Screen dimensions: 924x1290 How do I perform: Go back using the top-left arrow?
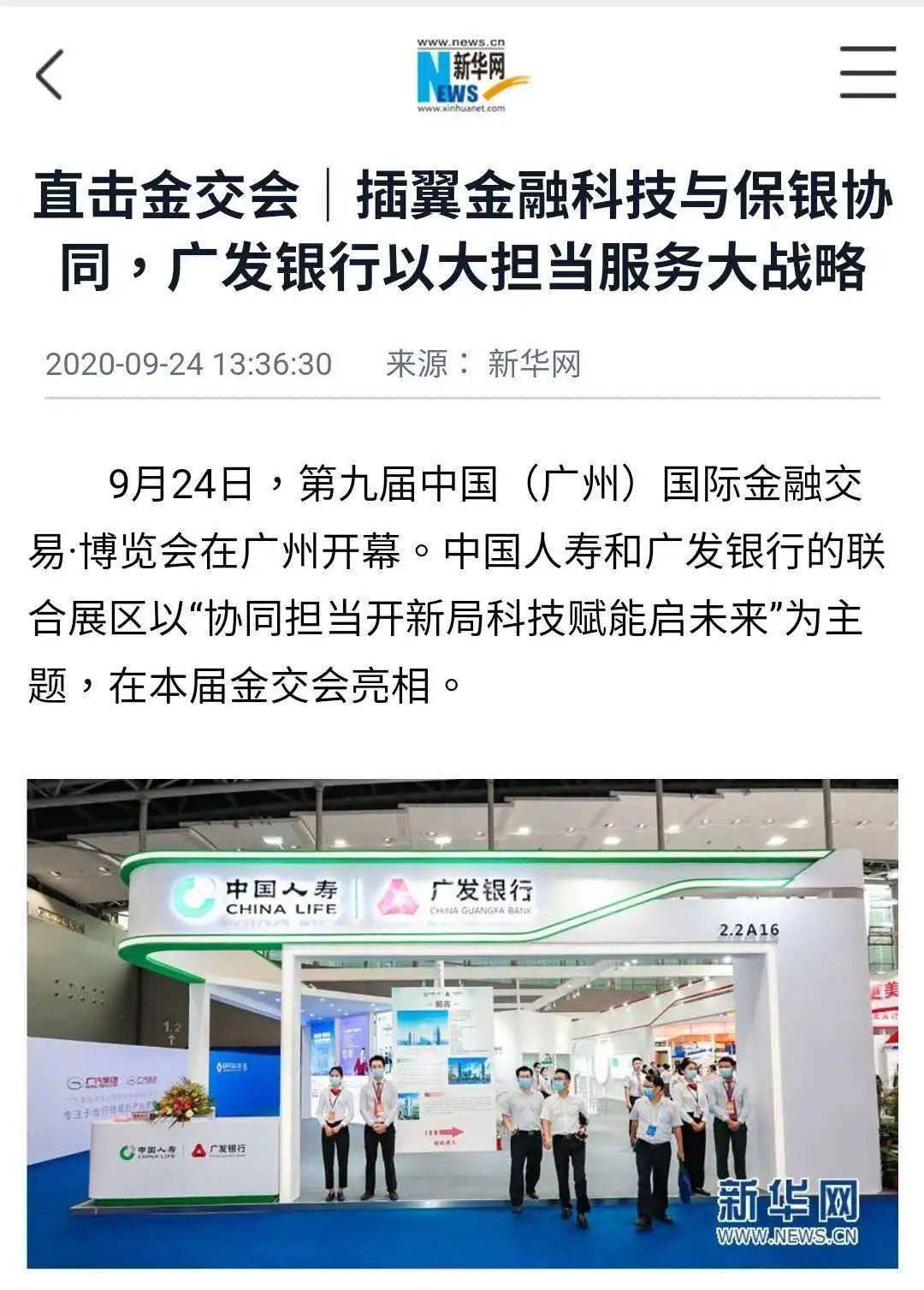(x=50, y=74)
